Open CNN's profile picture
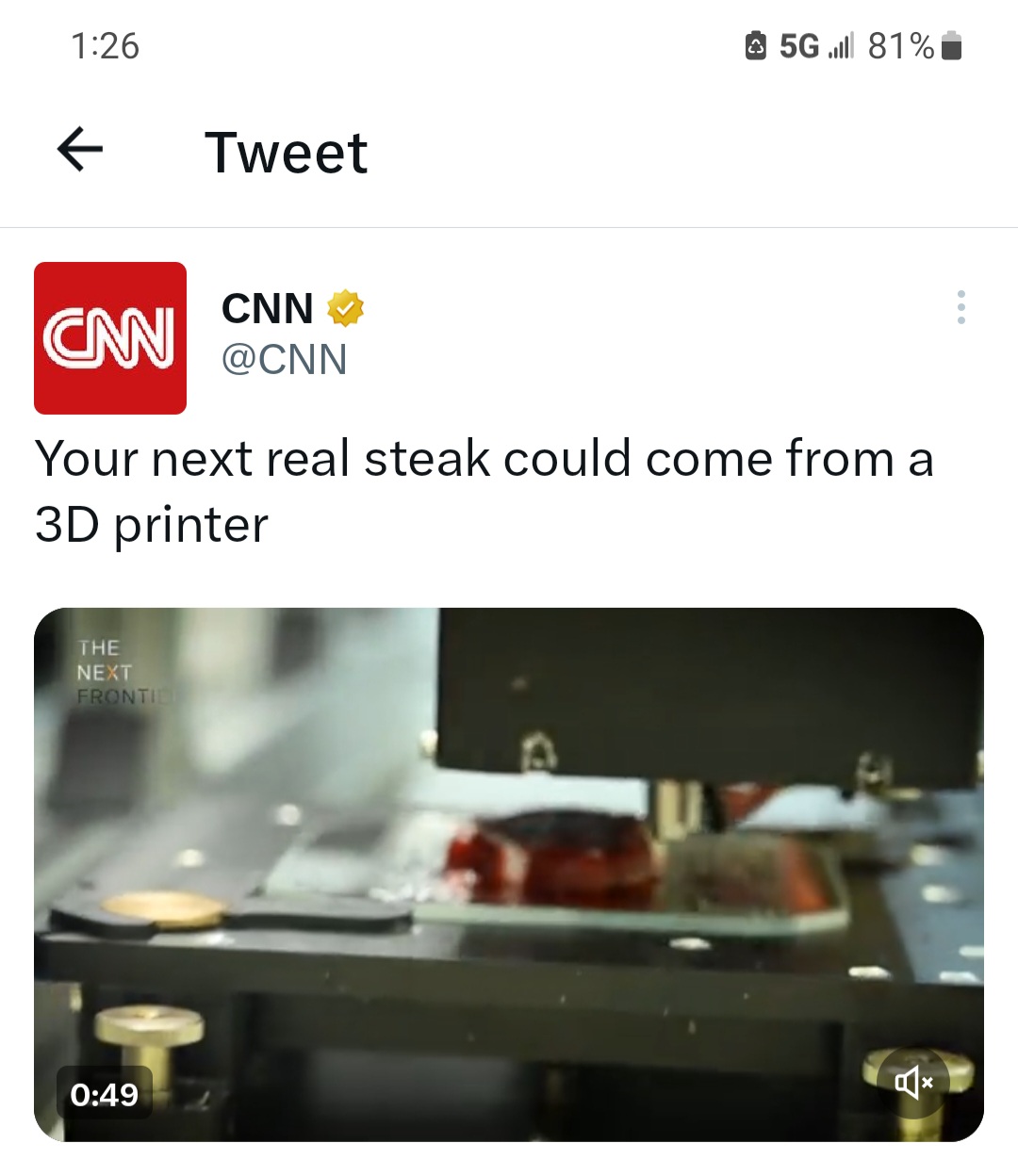 110,338
